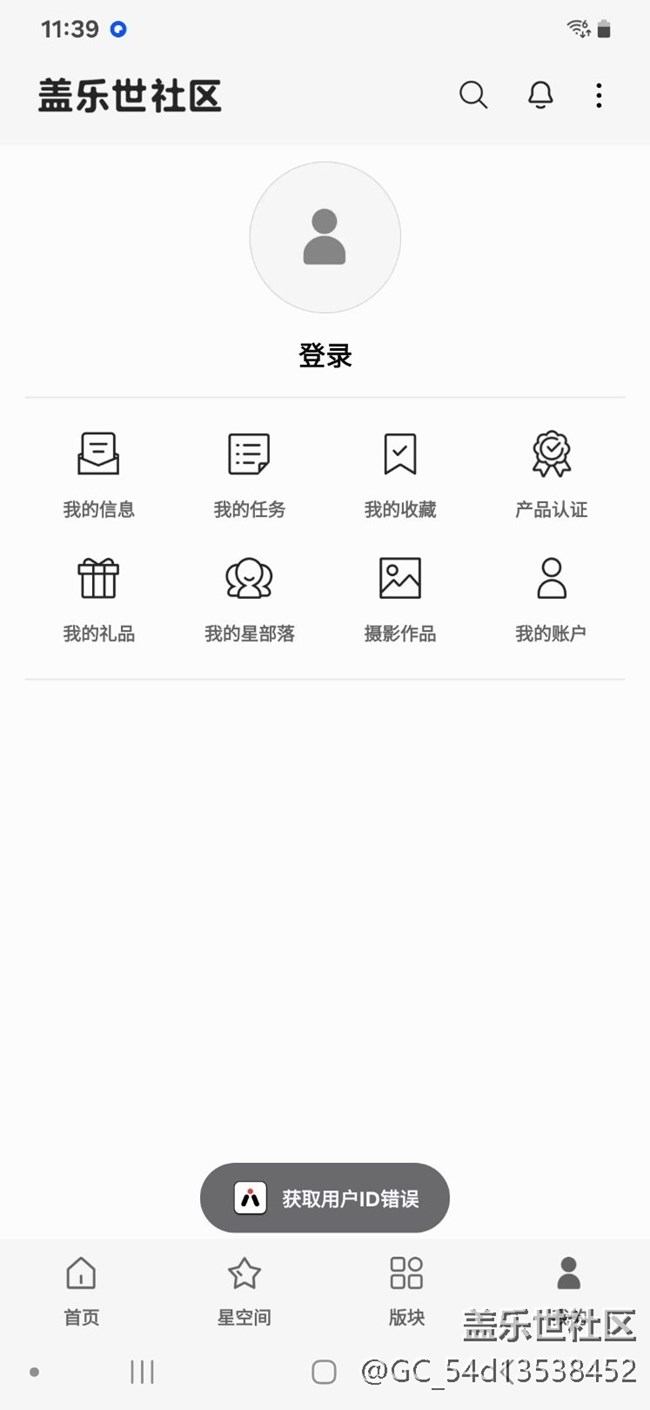Open 我的账户

tap(551, 598)
